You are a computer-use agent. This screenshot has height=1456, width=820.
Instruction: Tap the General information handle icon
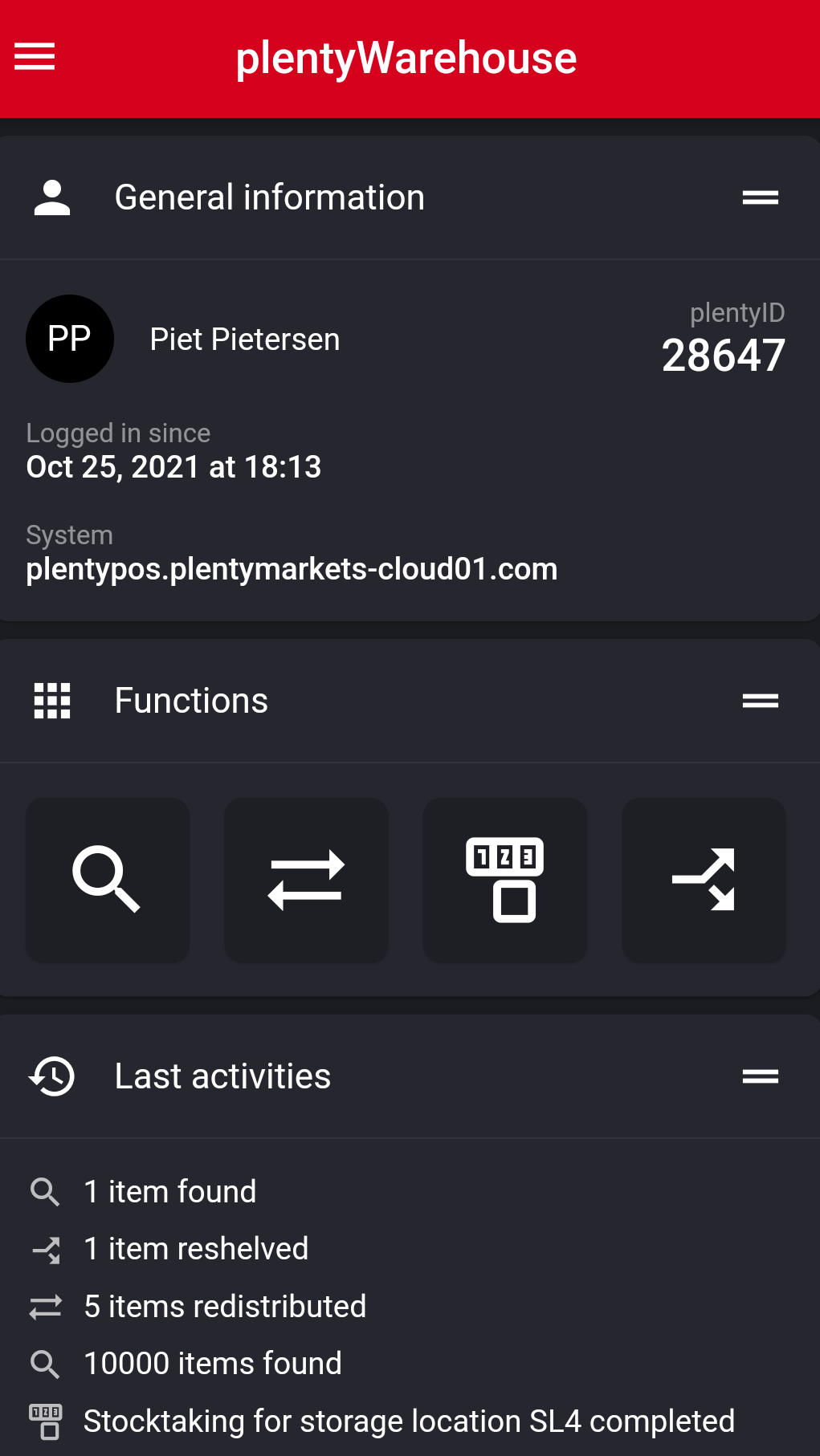pyautogui.click(x=760, y=197)
